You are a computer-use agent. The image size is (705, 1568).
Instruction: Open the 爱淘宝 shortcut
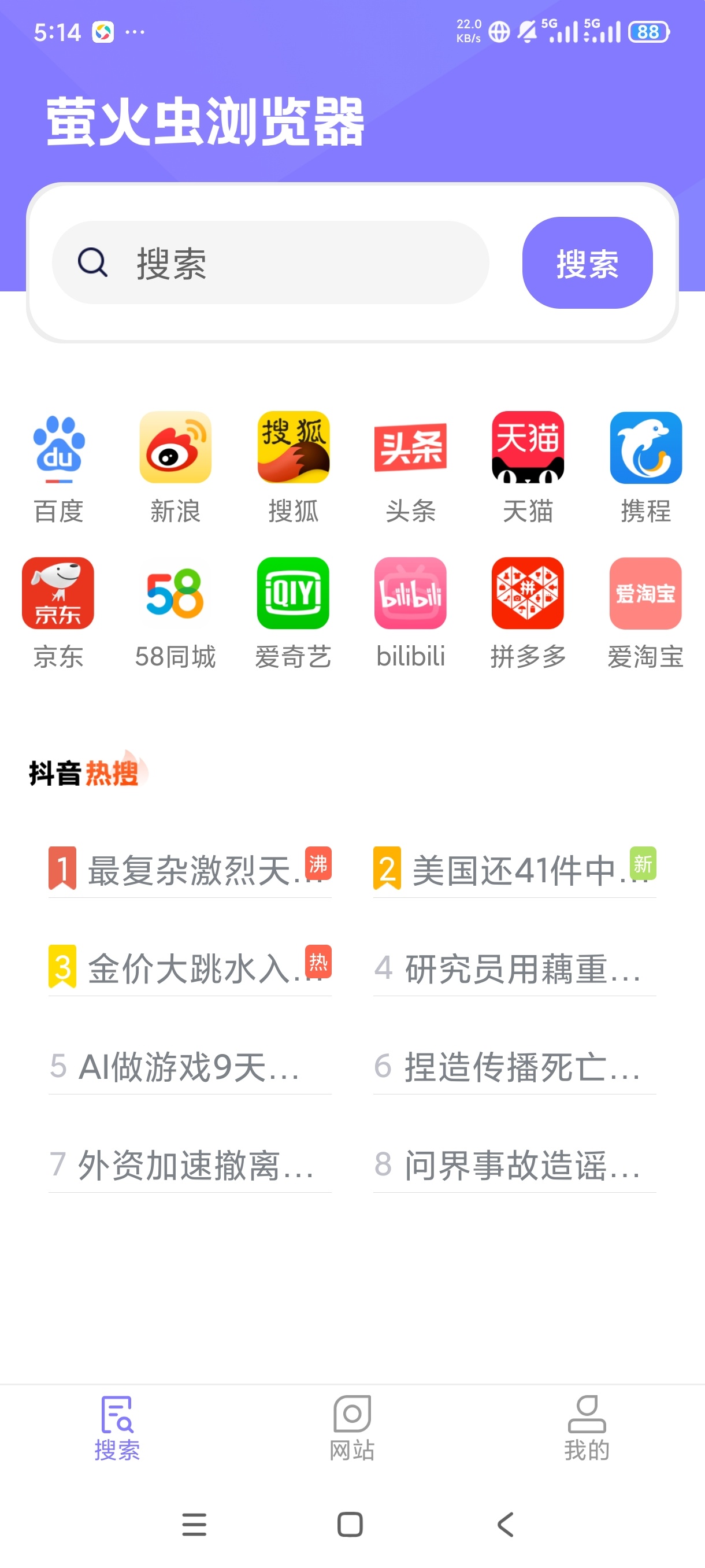tap(646, 613)
